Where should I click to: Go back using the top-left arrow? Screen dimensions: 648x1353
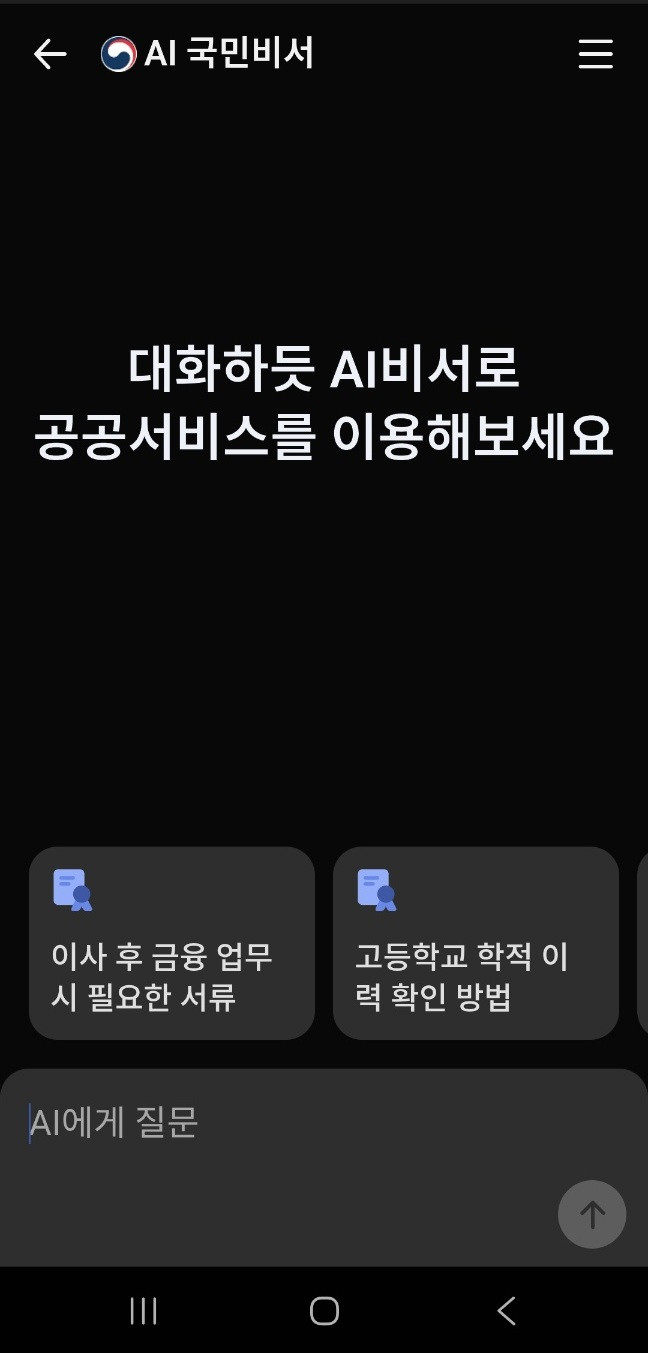tap(50, 54)
